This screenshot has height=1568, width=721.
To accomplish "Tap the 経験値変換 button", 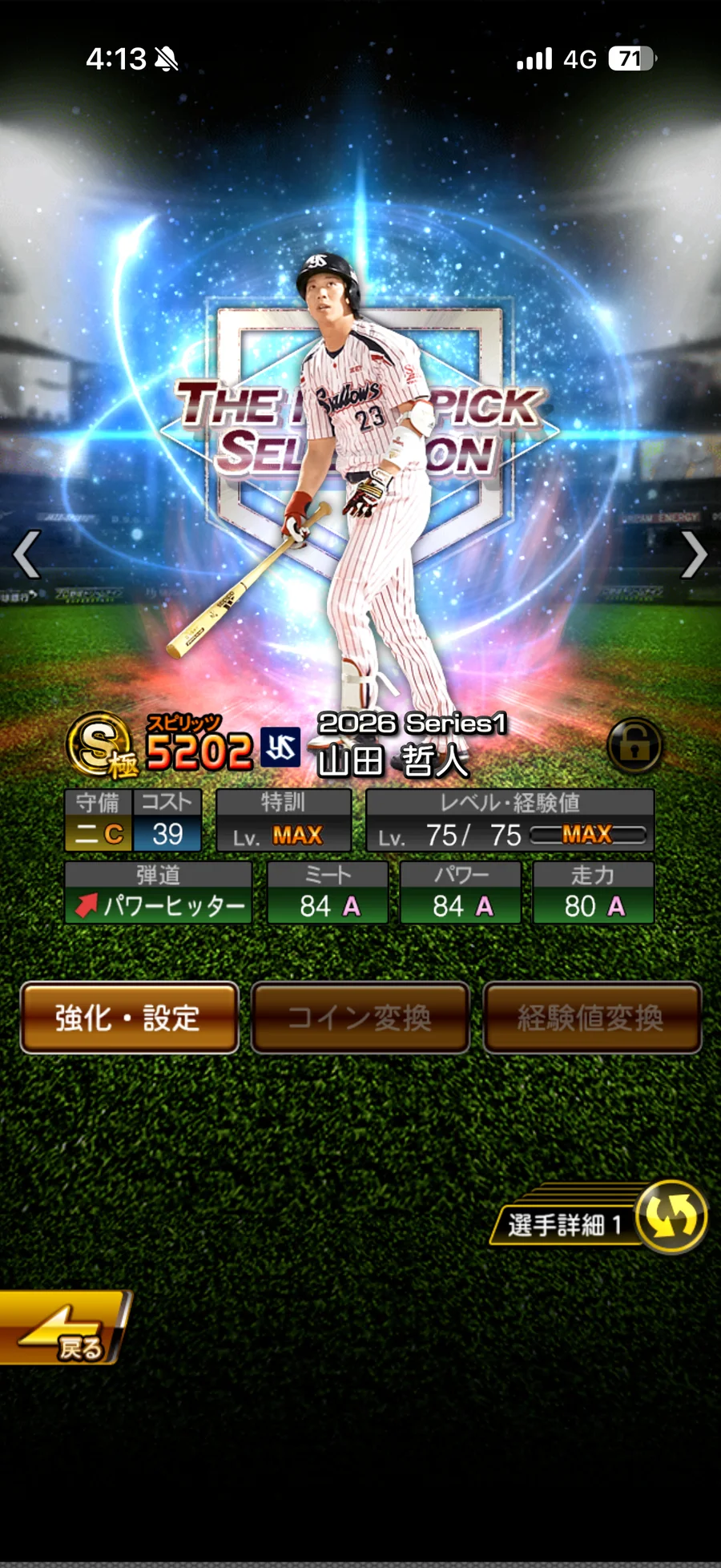I will (592, 1018).
